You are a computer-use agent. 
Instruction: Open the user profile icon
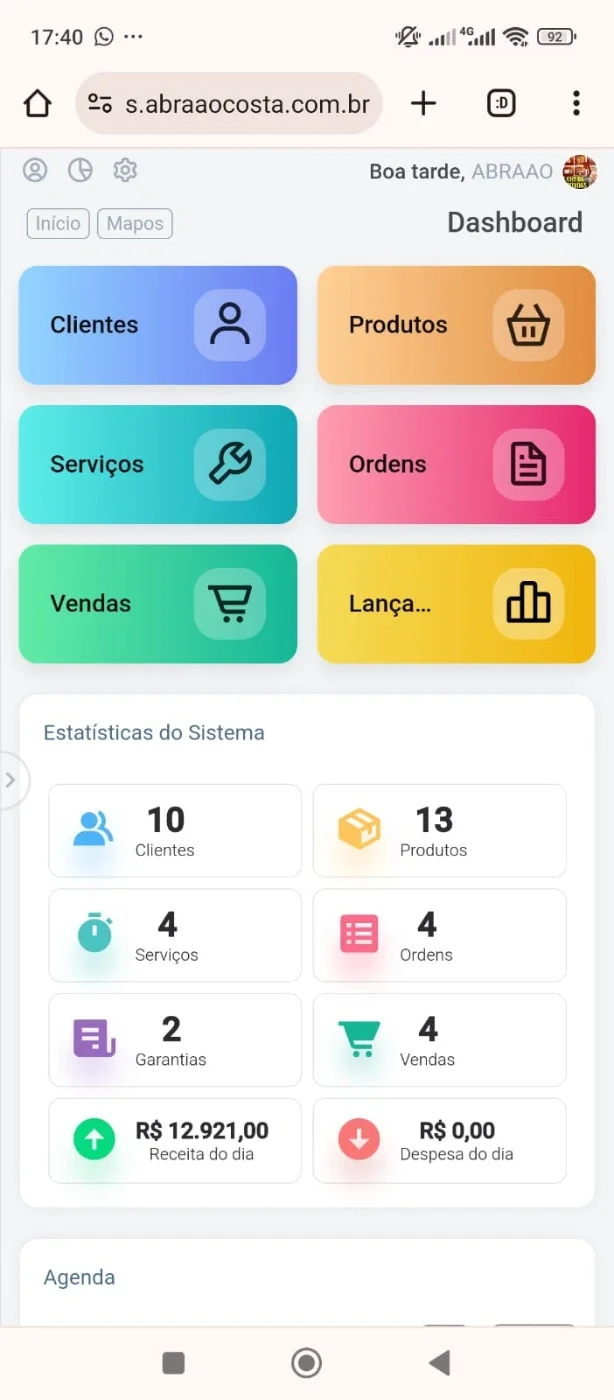point(35,170)
